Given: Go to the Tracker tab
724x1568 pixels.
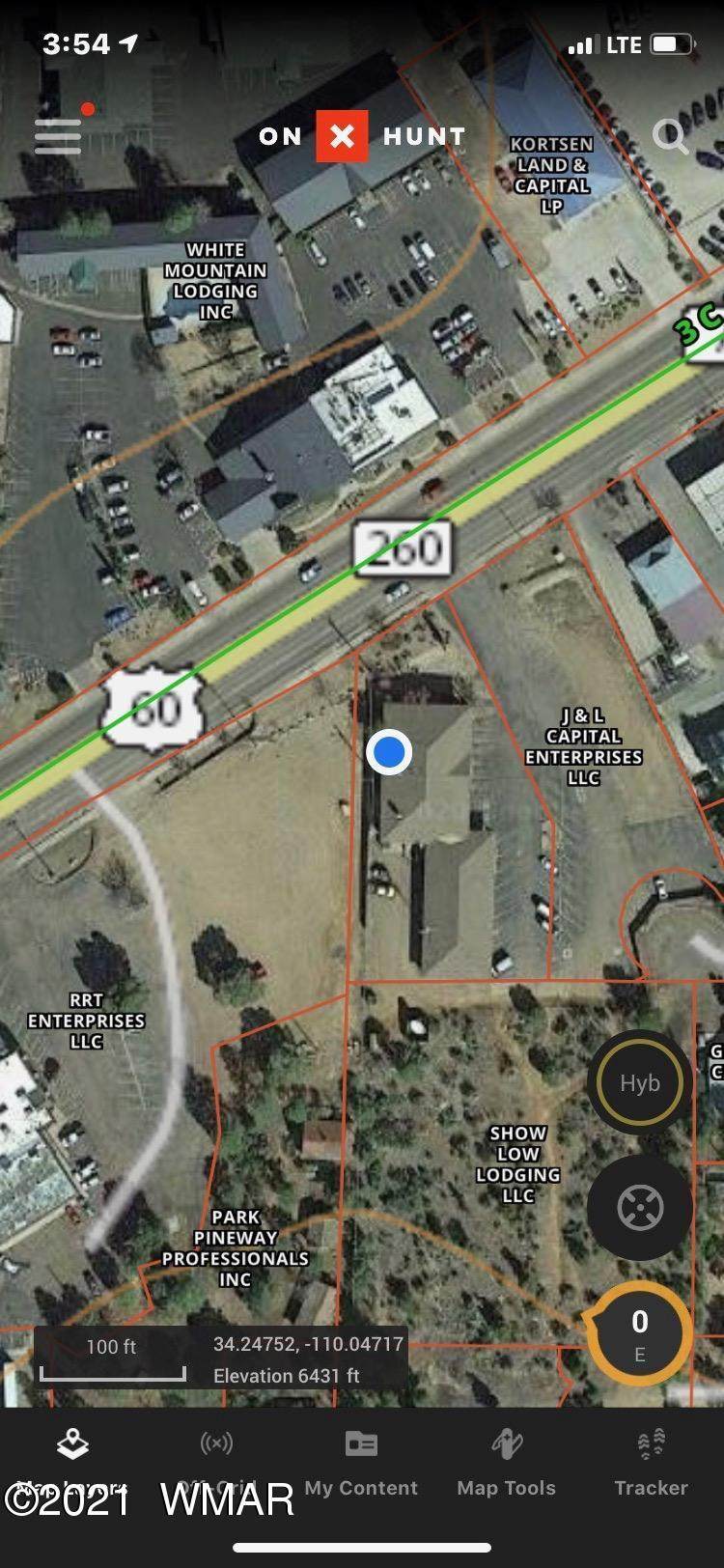Looking at the screenshot, I should click(651, 1463).
